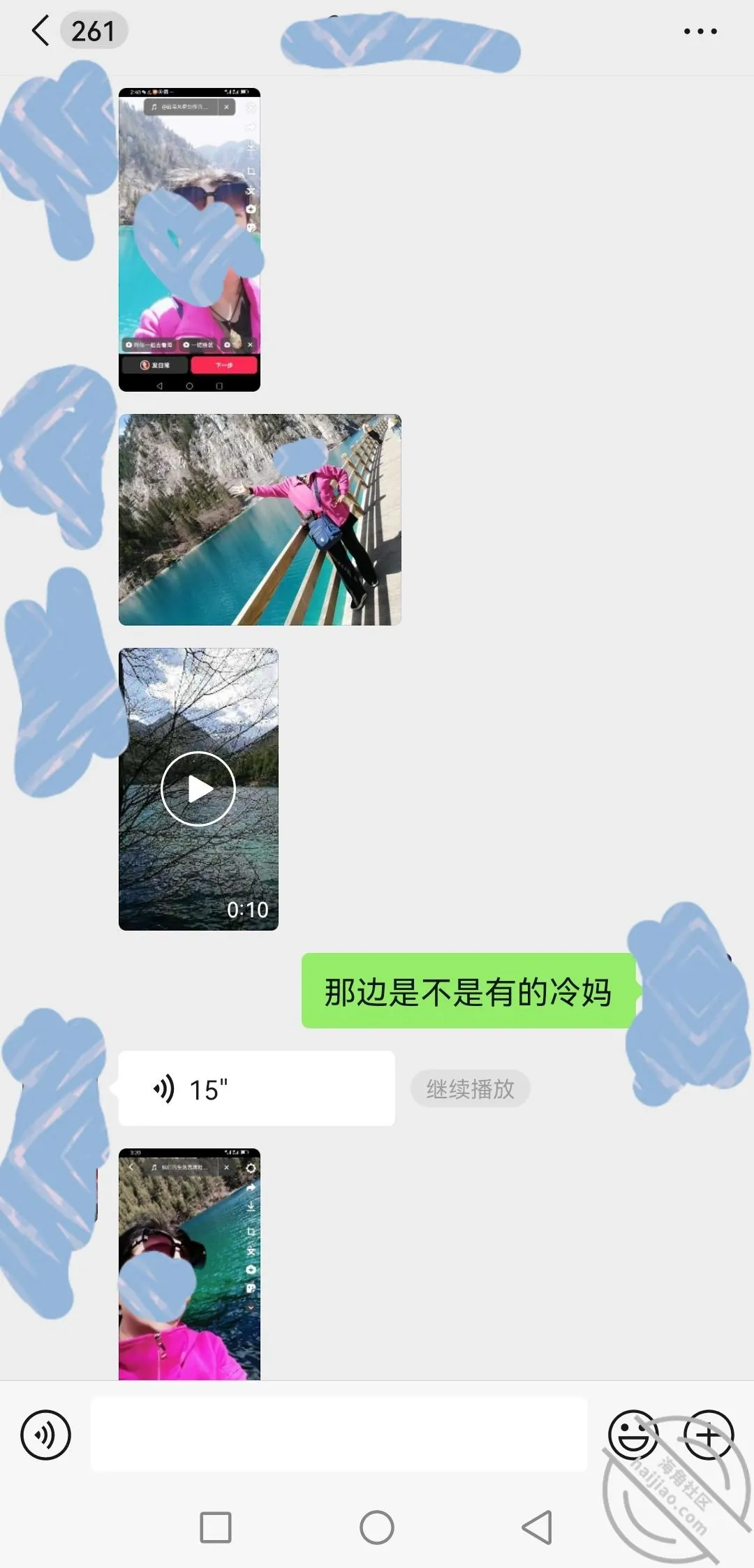Screen dimensions: 754x1568
Task: Open the first screenshot image with sunglasses selfie
Action: 189,239
